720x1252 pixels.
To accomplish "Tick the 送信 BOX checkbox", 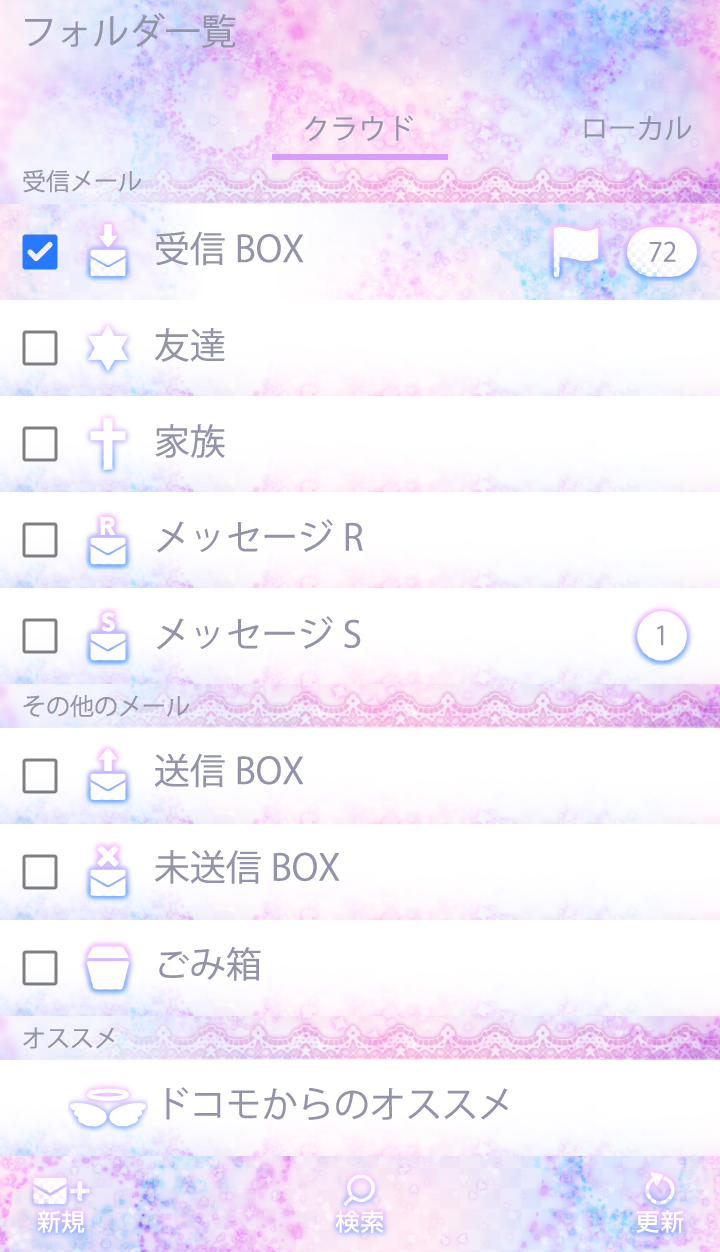I will point(40,775).
